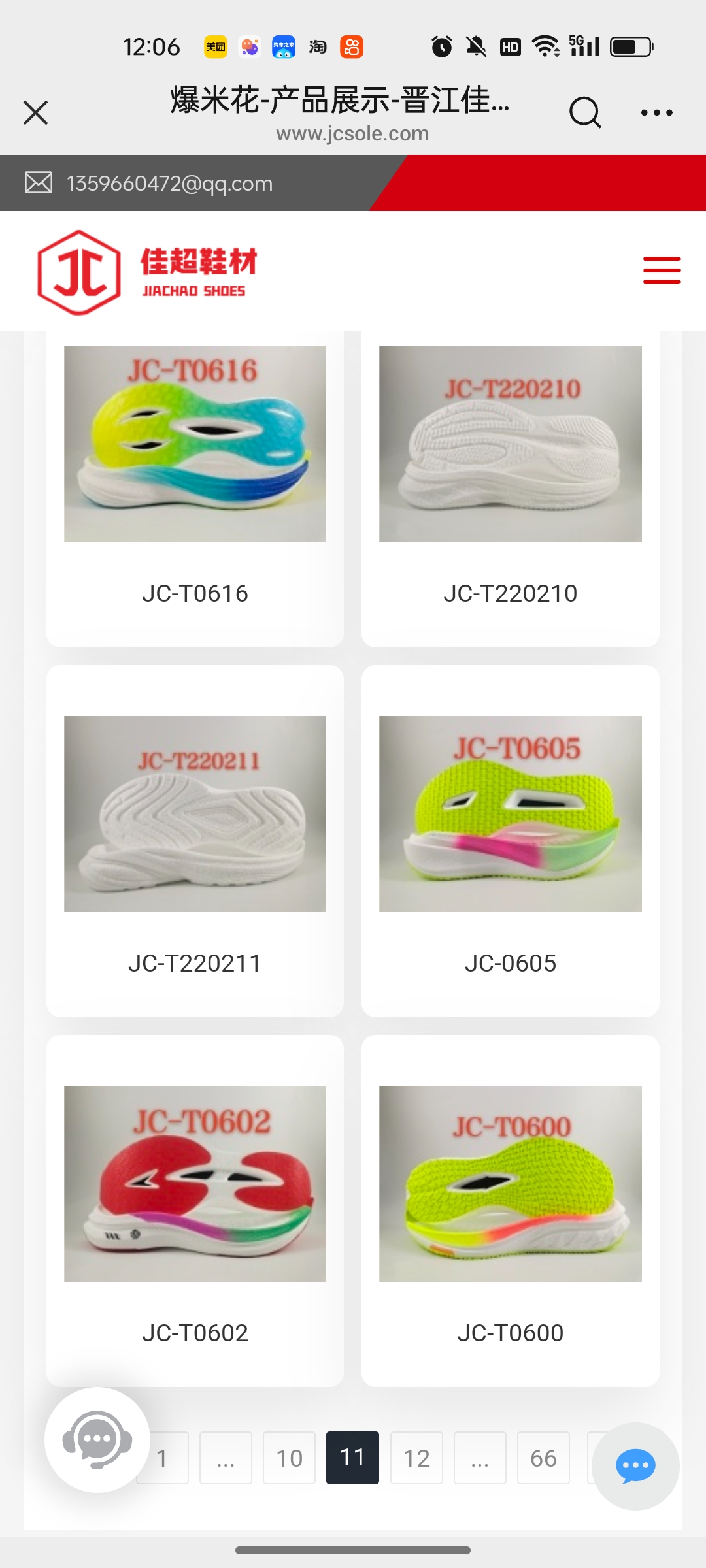Go to page 12
The image size is (706, 1568).
(x=416, y=1458)
